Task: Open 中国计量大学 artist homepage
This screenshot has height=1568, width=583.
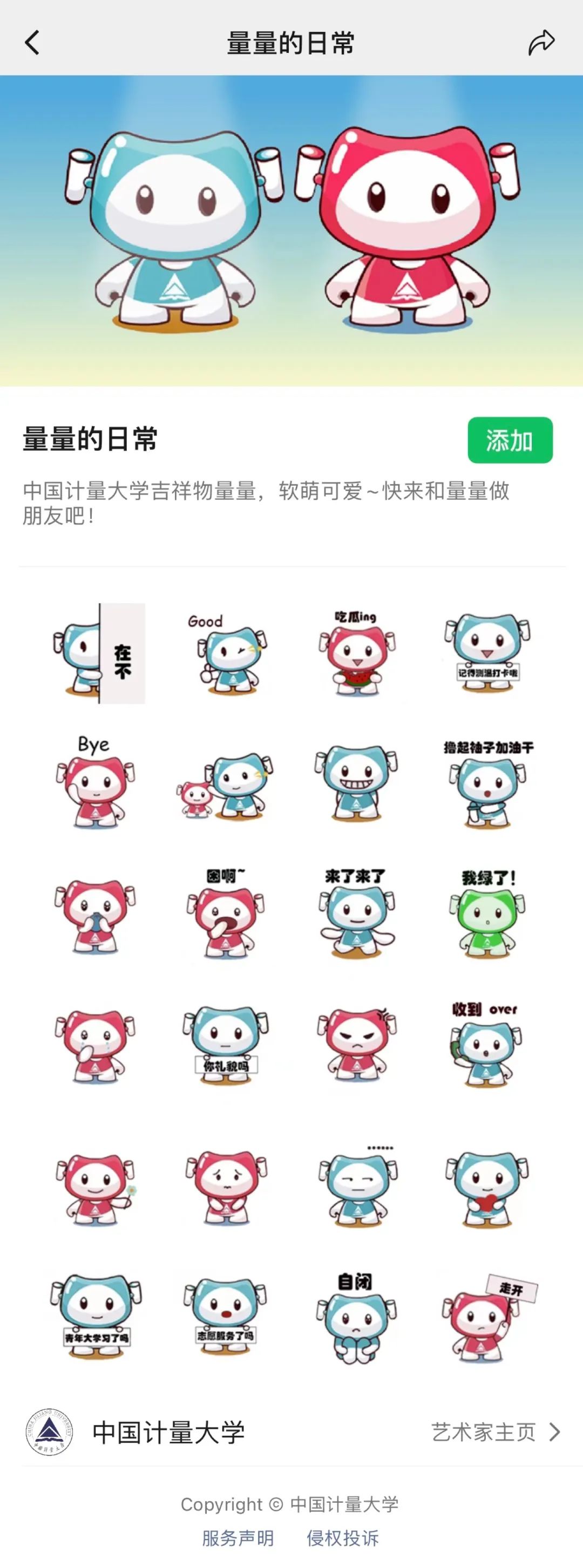Action: [x=494, y=1432]
